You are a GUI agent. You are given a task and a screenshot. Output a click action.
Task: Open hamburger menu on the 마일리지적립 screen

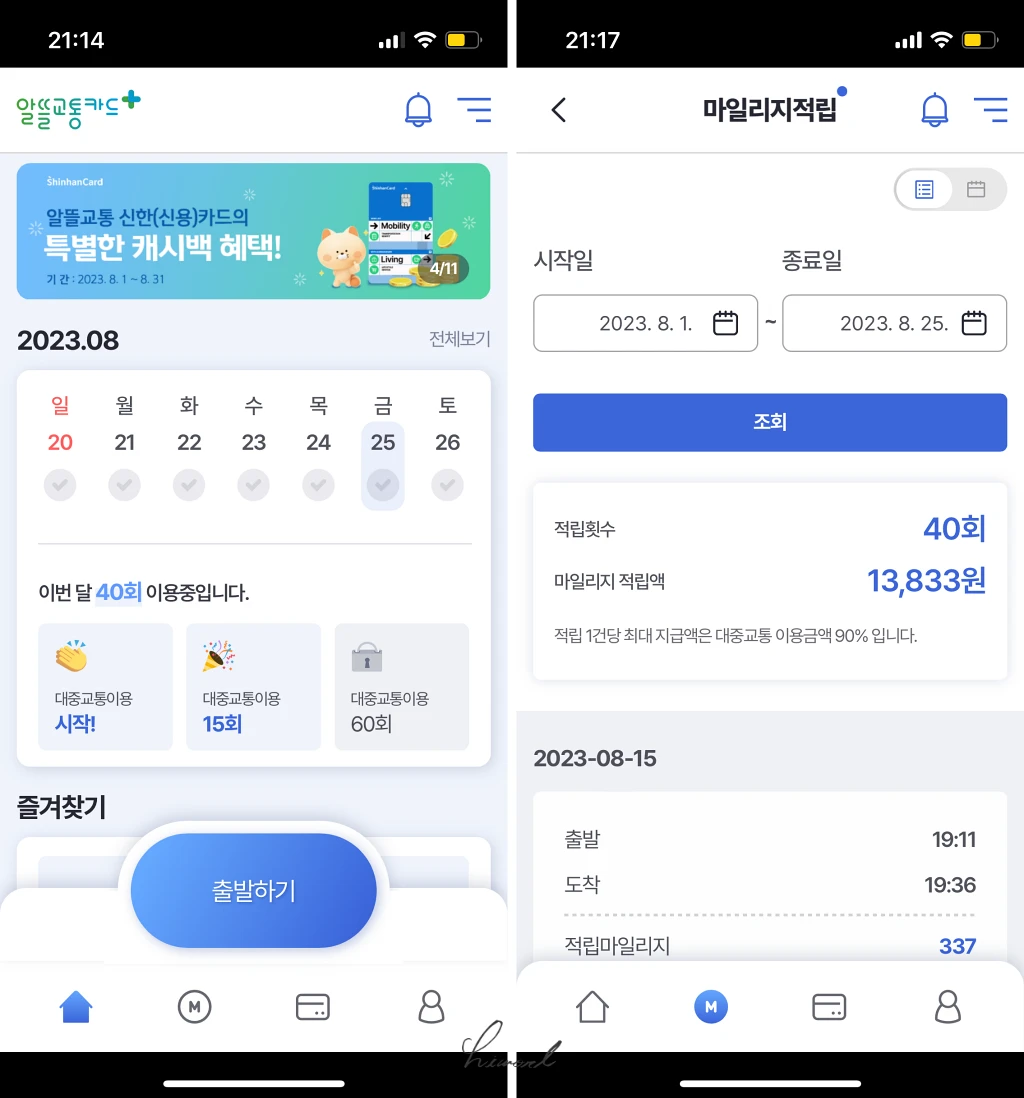coord(990,109)
